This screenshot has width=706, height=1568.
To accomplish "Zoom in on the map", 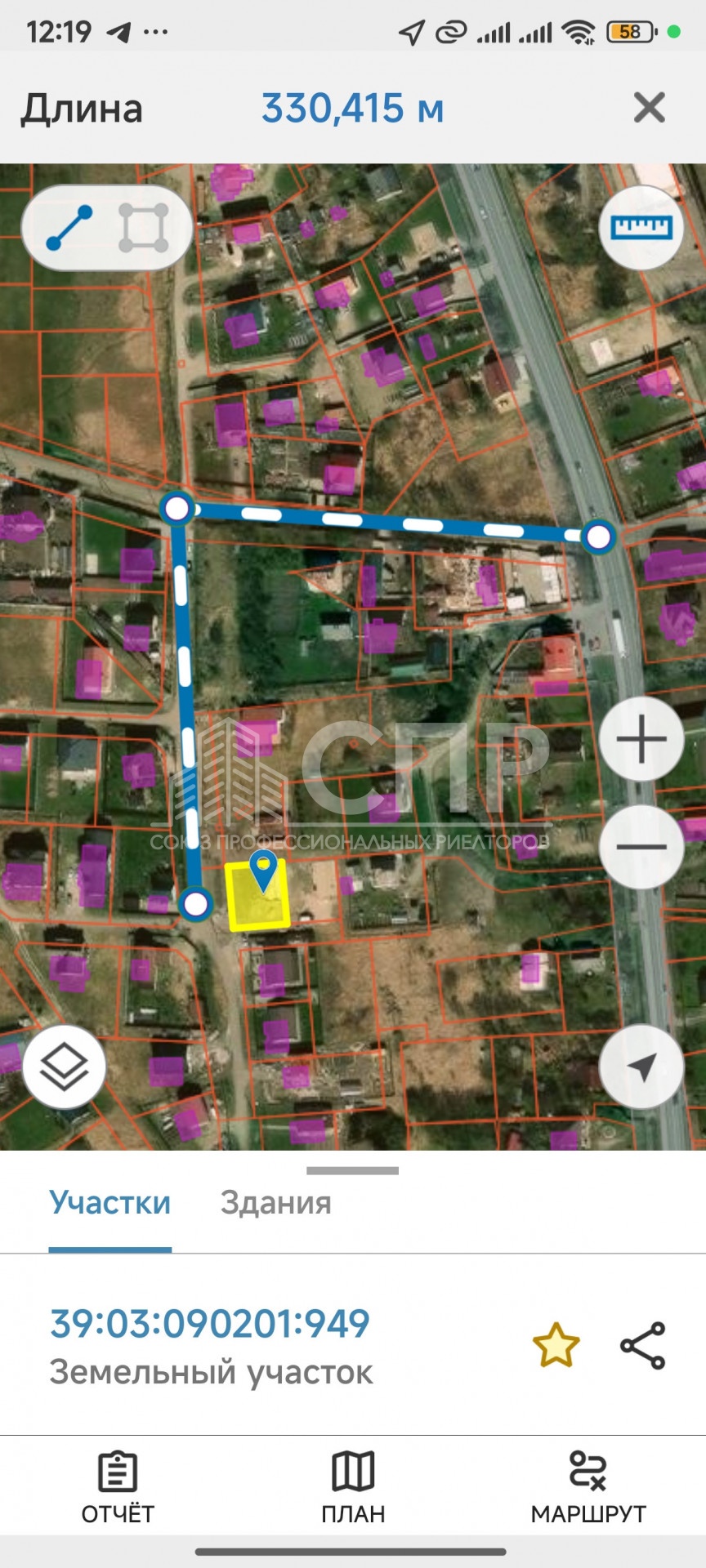I will coord(641,739).
